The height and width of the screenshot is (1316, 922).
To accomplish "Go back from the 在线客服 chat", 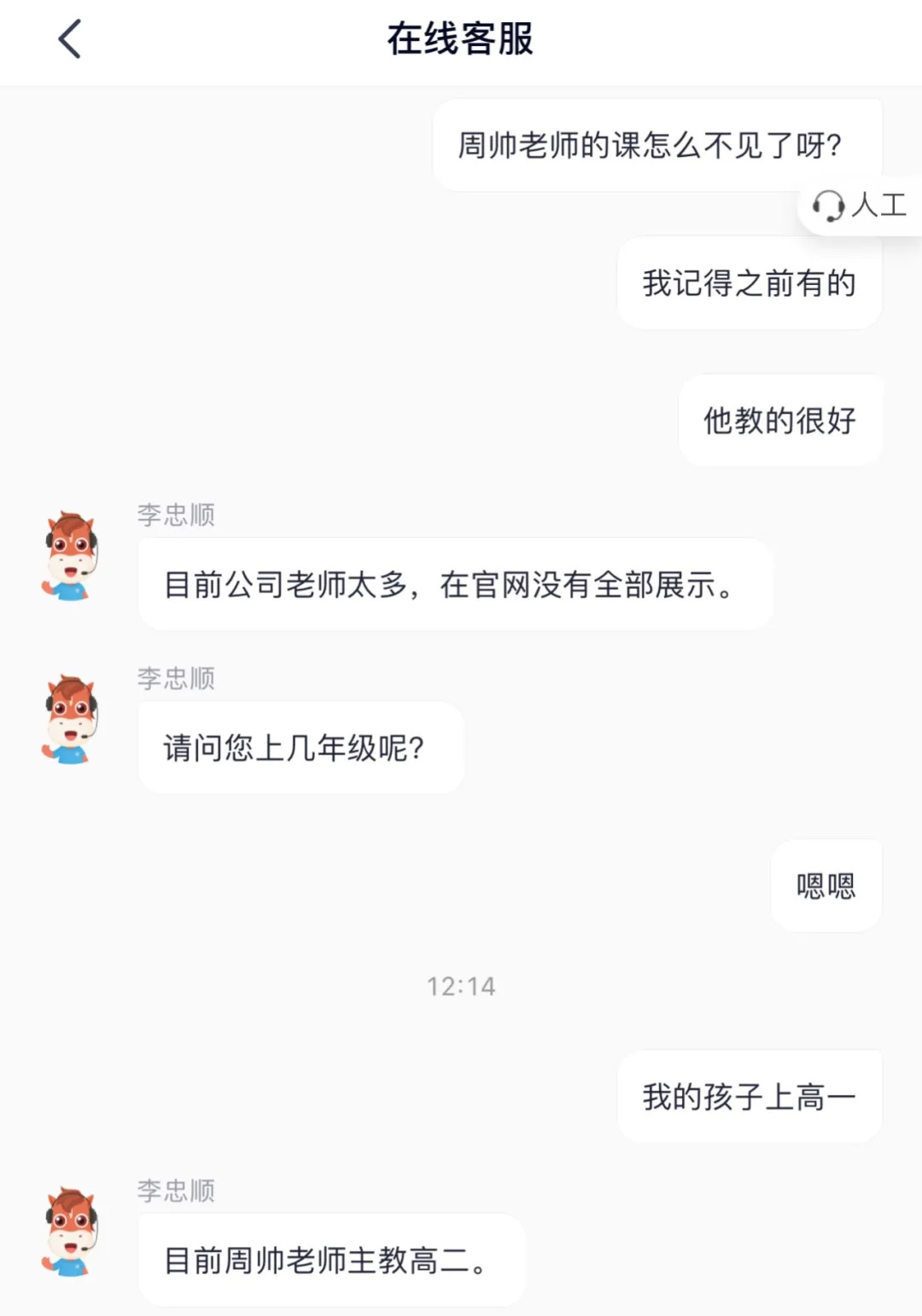I will tap(70, 39).
